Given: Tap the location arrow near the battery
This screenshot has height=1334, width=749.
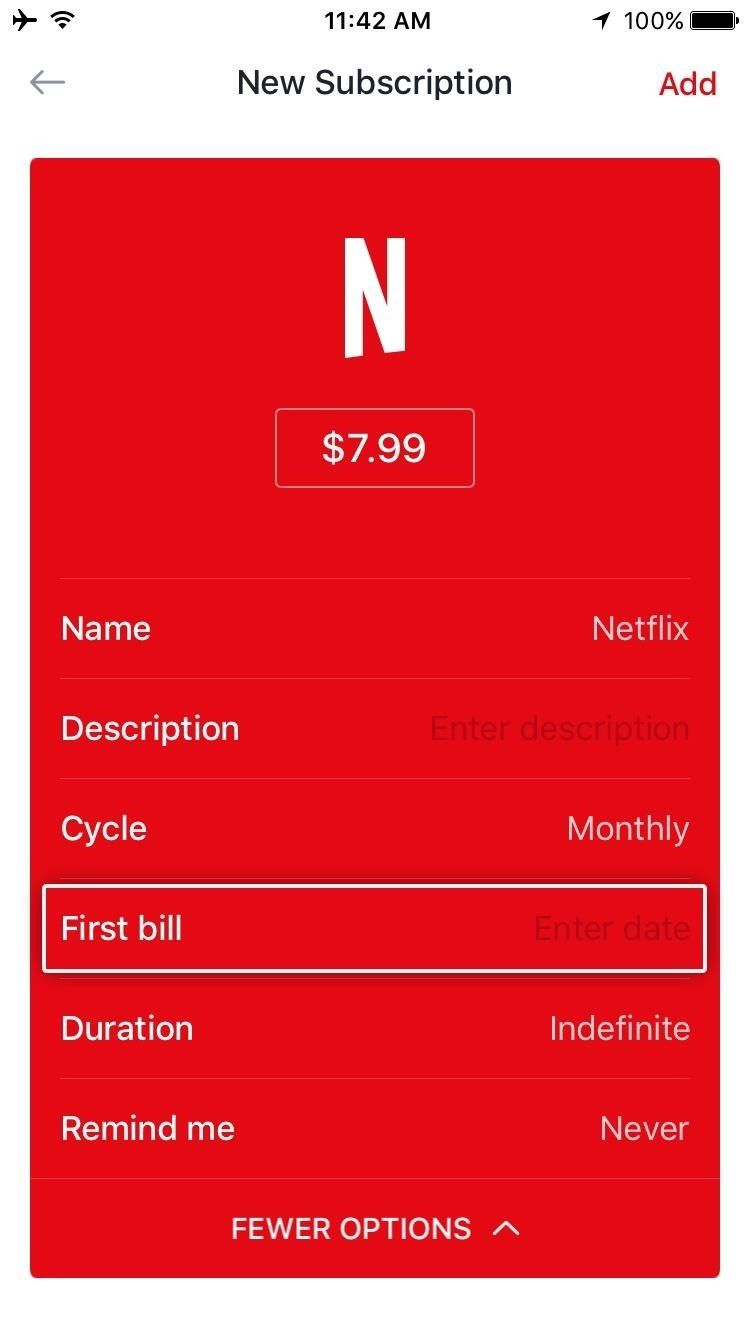Looking at the screenshot, I should click(x=601, y=19).
